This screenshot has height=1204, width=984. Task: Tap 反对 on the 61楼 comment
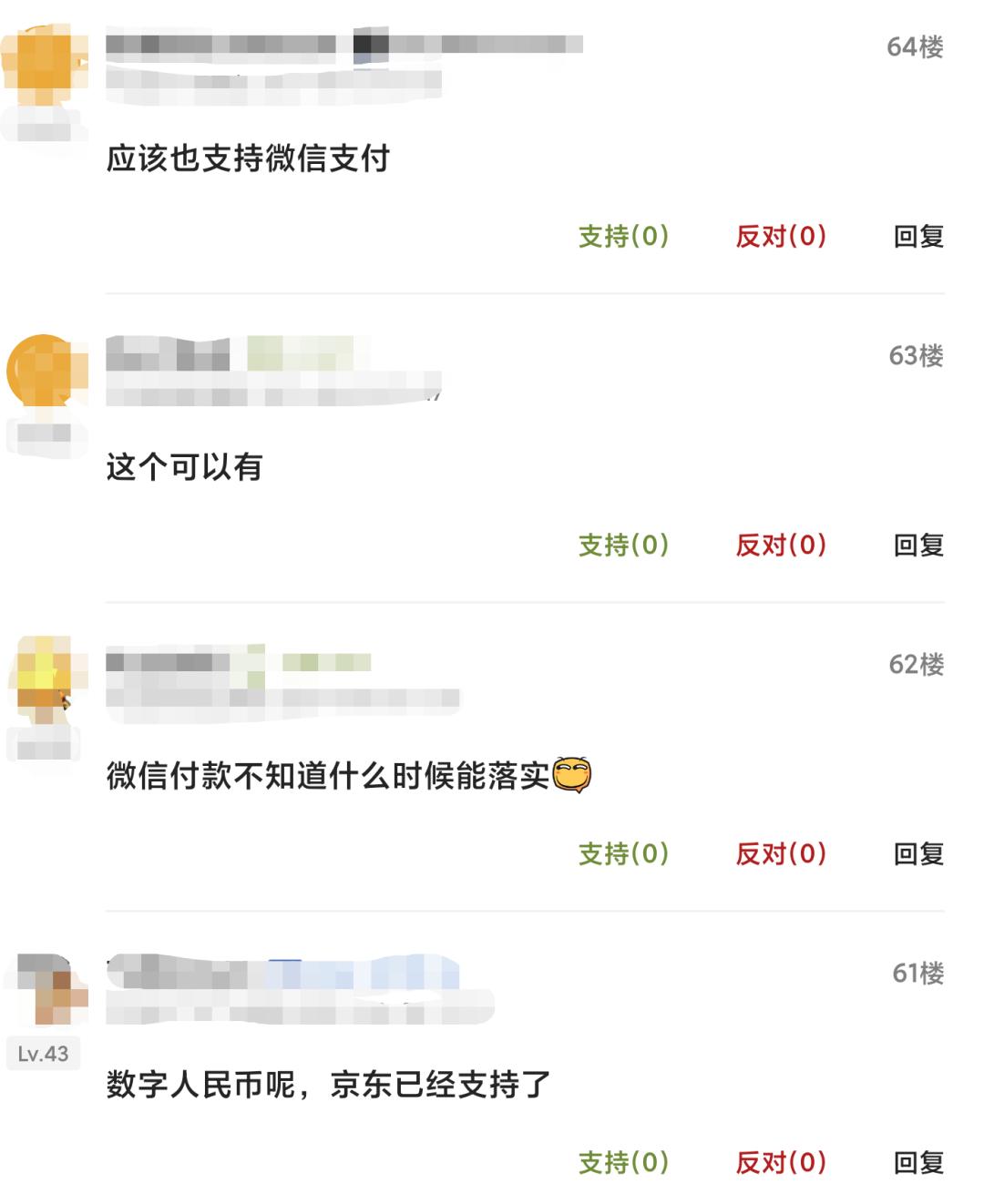(x=781, y=1163)
